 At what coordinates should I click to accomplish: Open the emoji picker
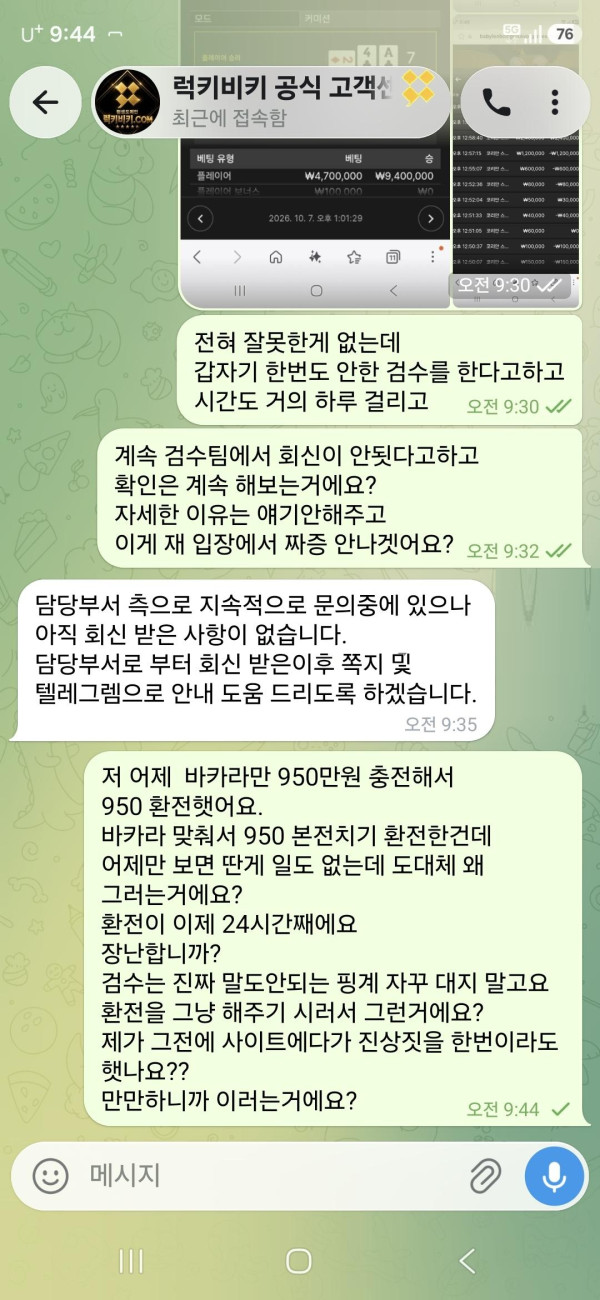click(50, 1175)
